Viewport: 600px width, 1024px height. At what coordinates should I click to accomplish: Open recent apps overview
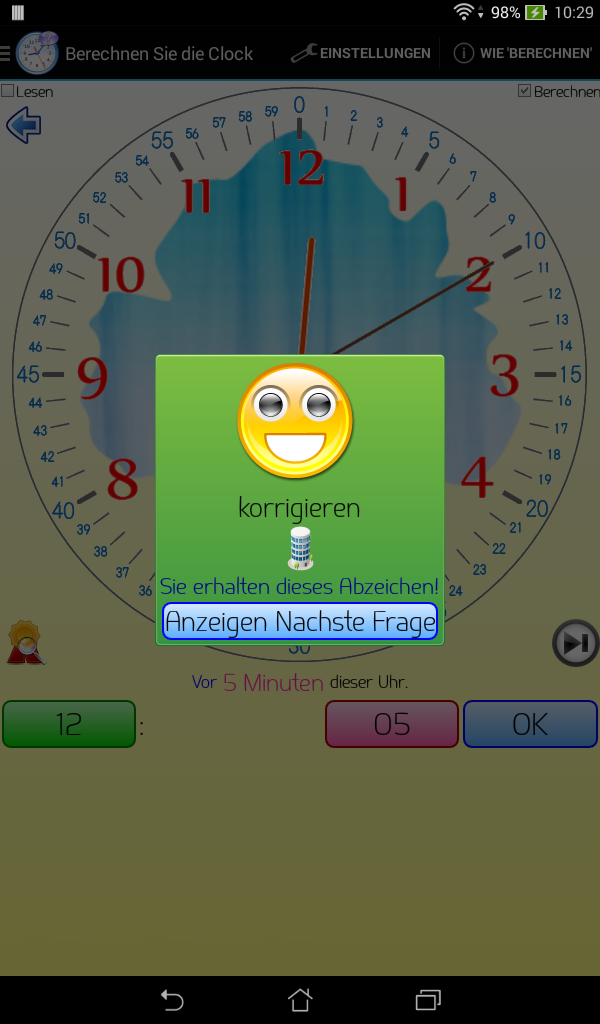[x=428, y=999]
